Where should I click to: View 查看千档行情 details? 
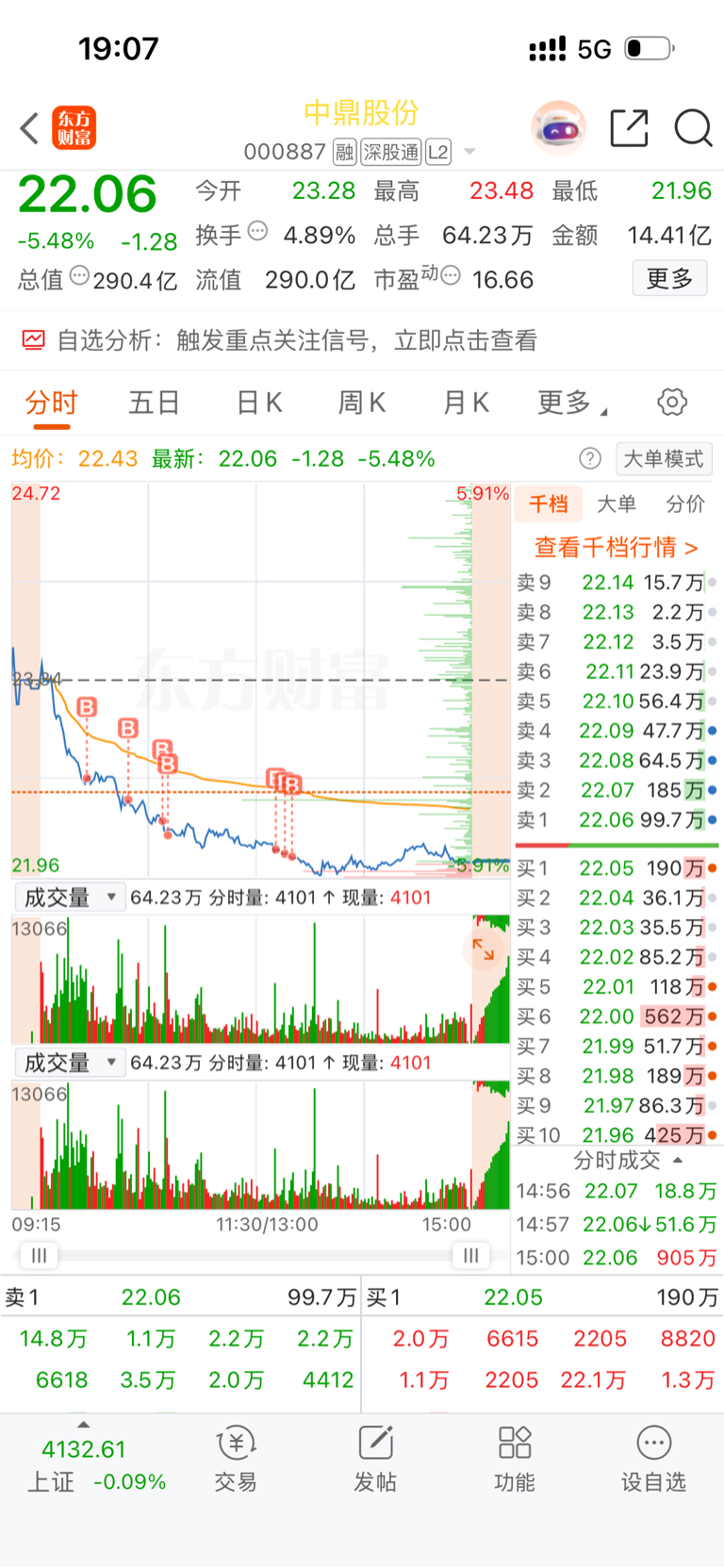(617, 547)
